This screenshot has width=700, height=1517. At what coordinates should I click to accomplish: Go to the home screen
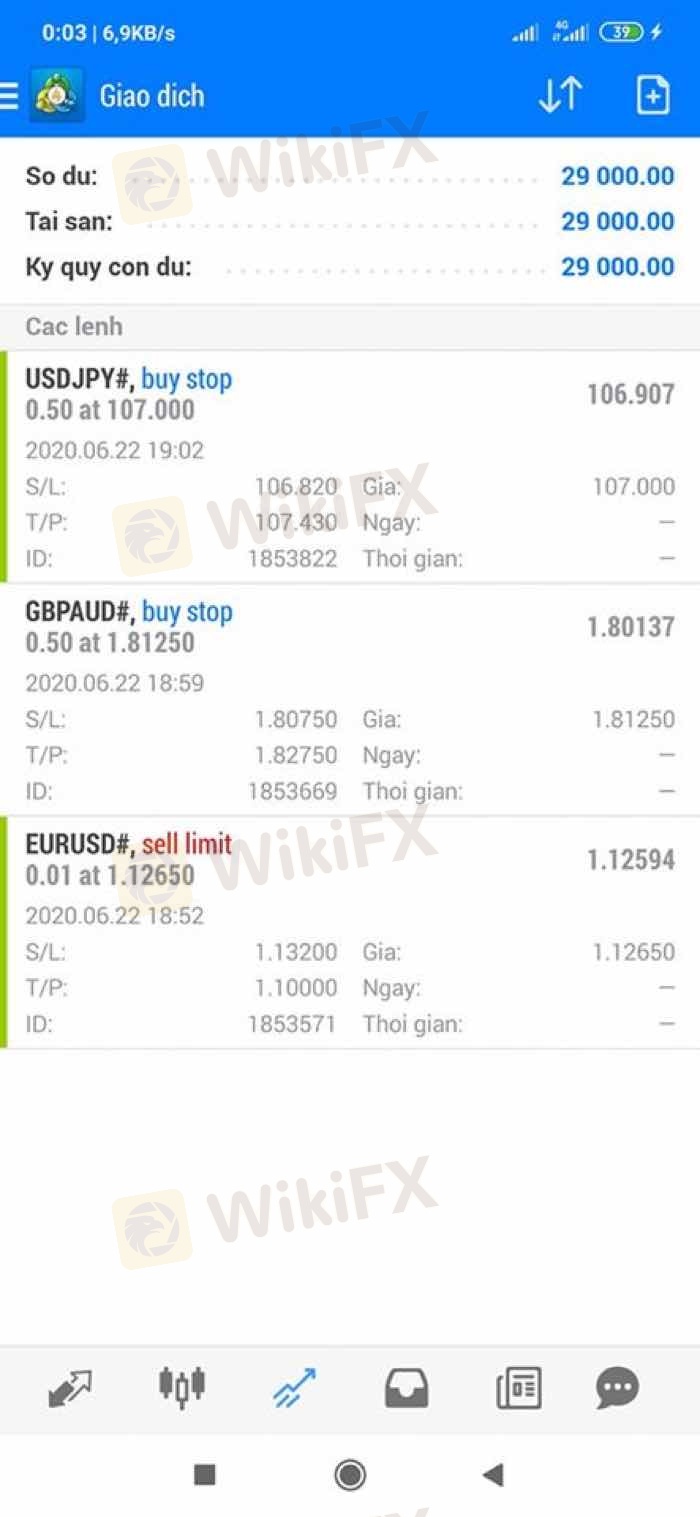coord(350,1474)
